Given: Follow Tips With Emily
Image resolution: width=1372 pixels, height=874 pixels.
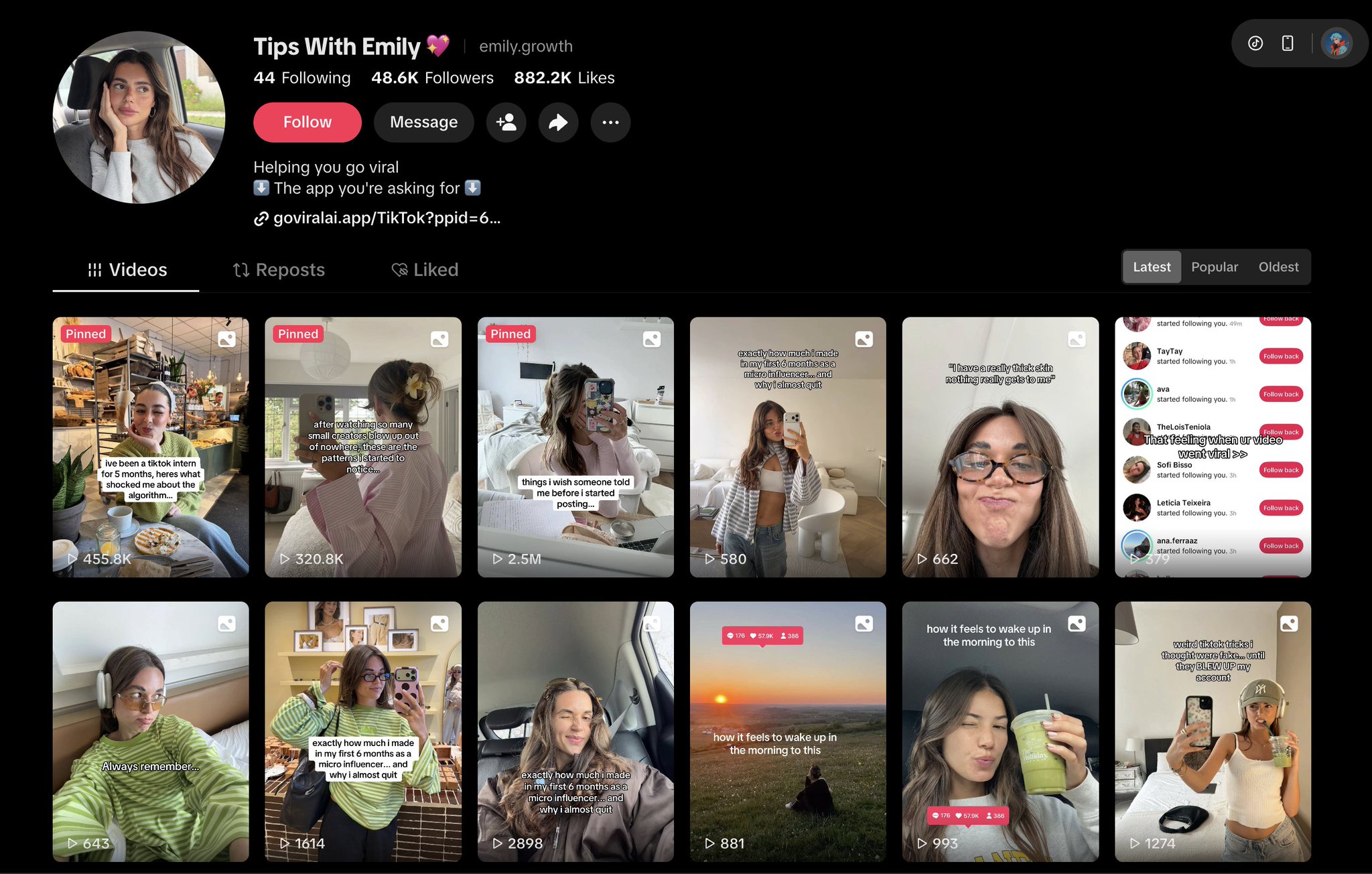Looking at the screenshot, I should pyautogui.click(x=307, y=123).
